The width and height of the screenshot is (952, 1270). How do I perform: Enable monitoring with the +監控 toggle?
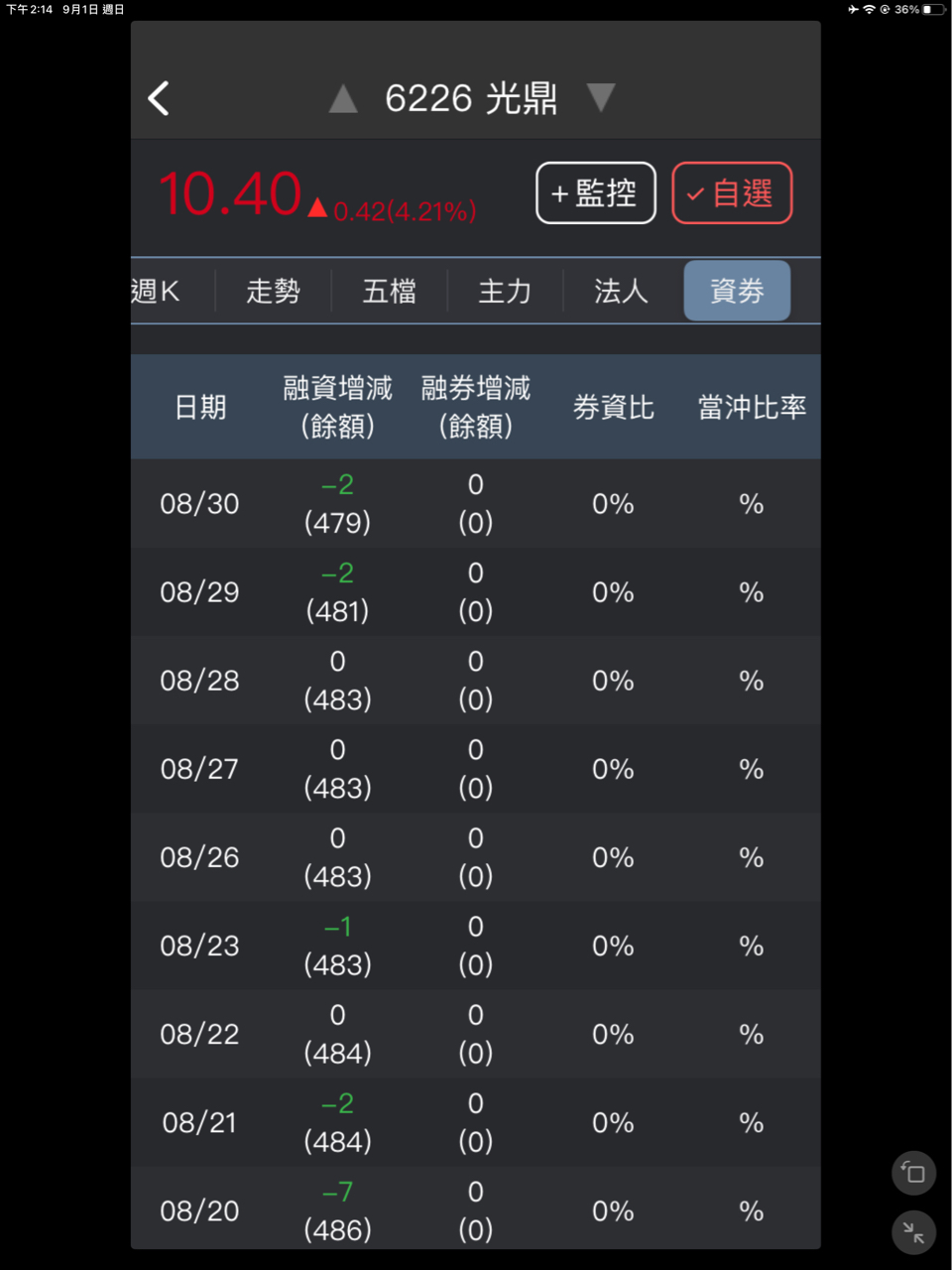[595, 193]
